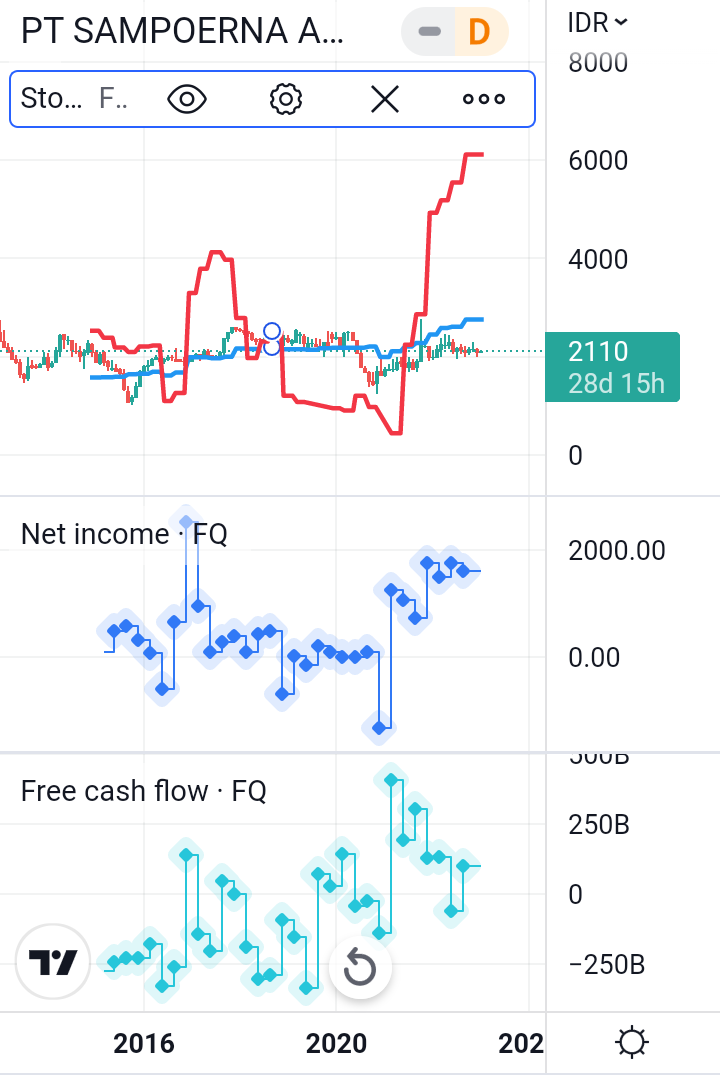
Task: Tap the TradingView logo button
Action: click(53, 962)
